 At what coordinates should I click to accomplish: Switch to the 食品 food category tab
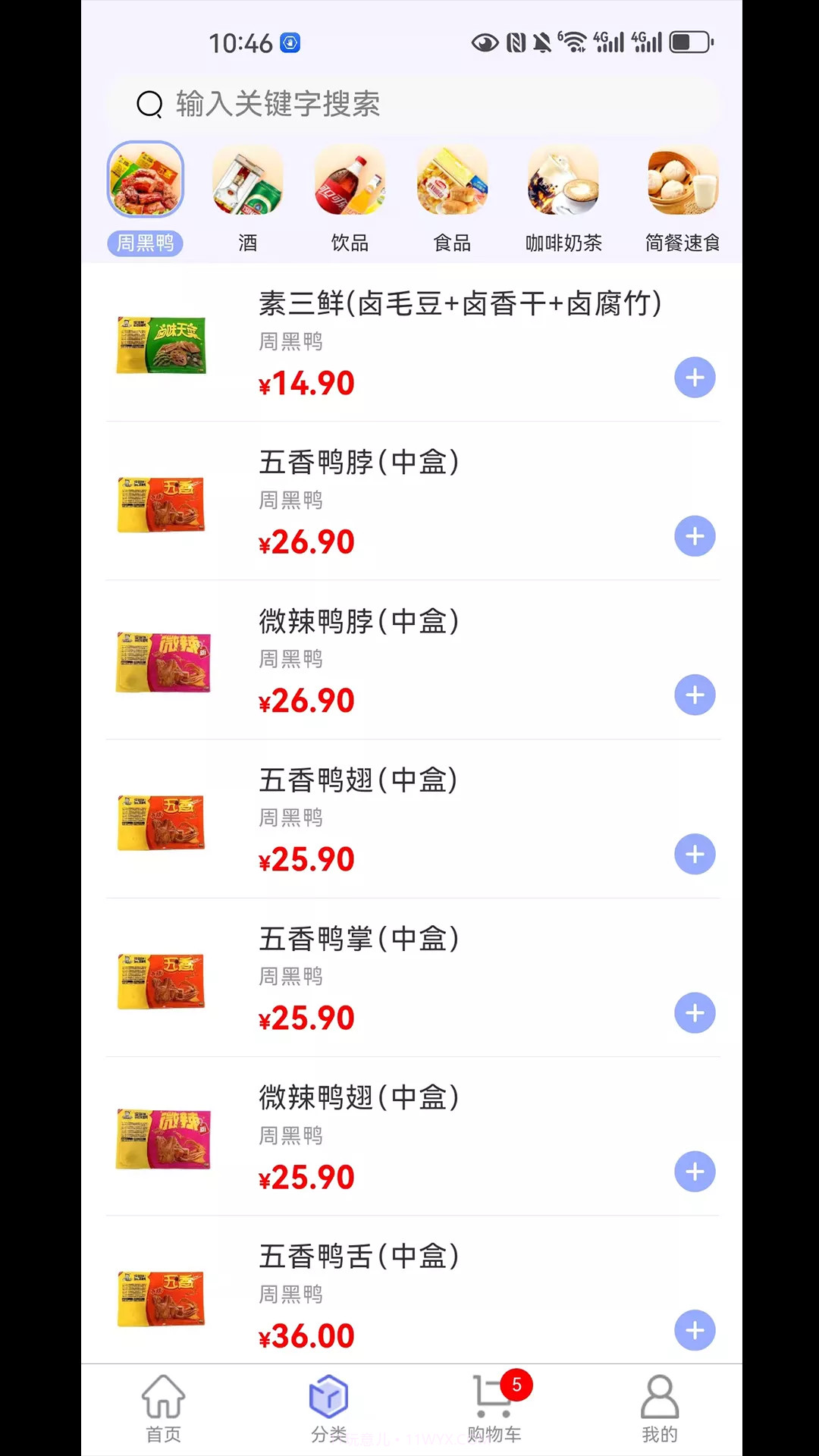(452, 180)
